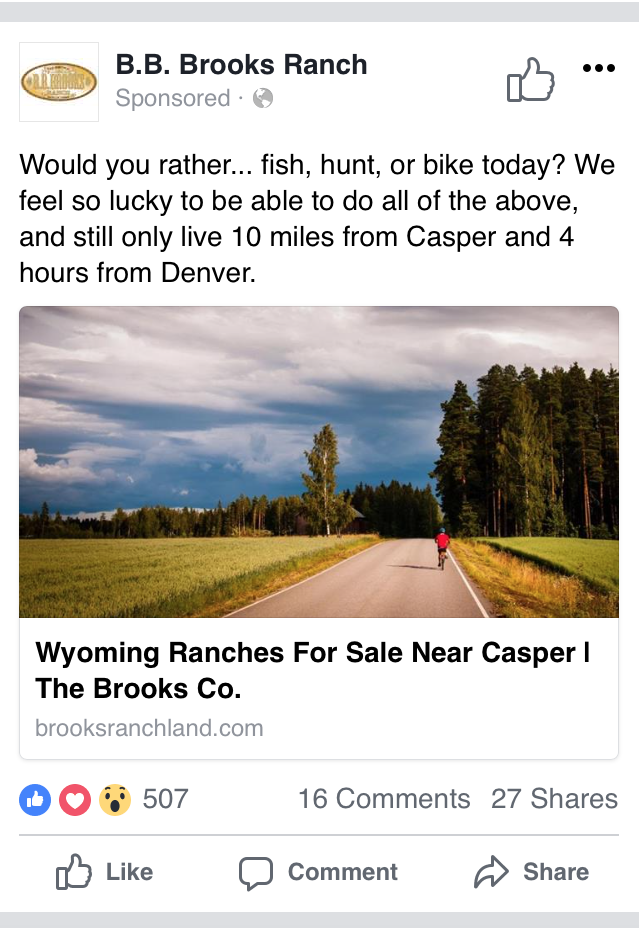Open the cyclist road ad image
Viewport: 640px width, 928px height.
[319, 461]
